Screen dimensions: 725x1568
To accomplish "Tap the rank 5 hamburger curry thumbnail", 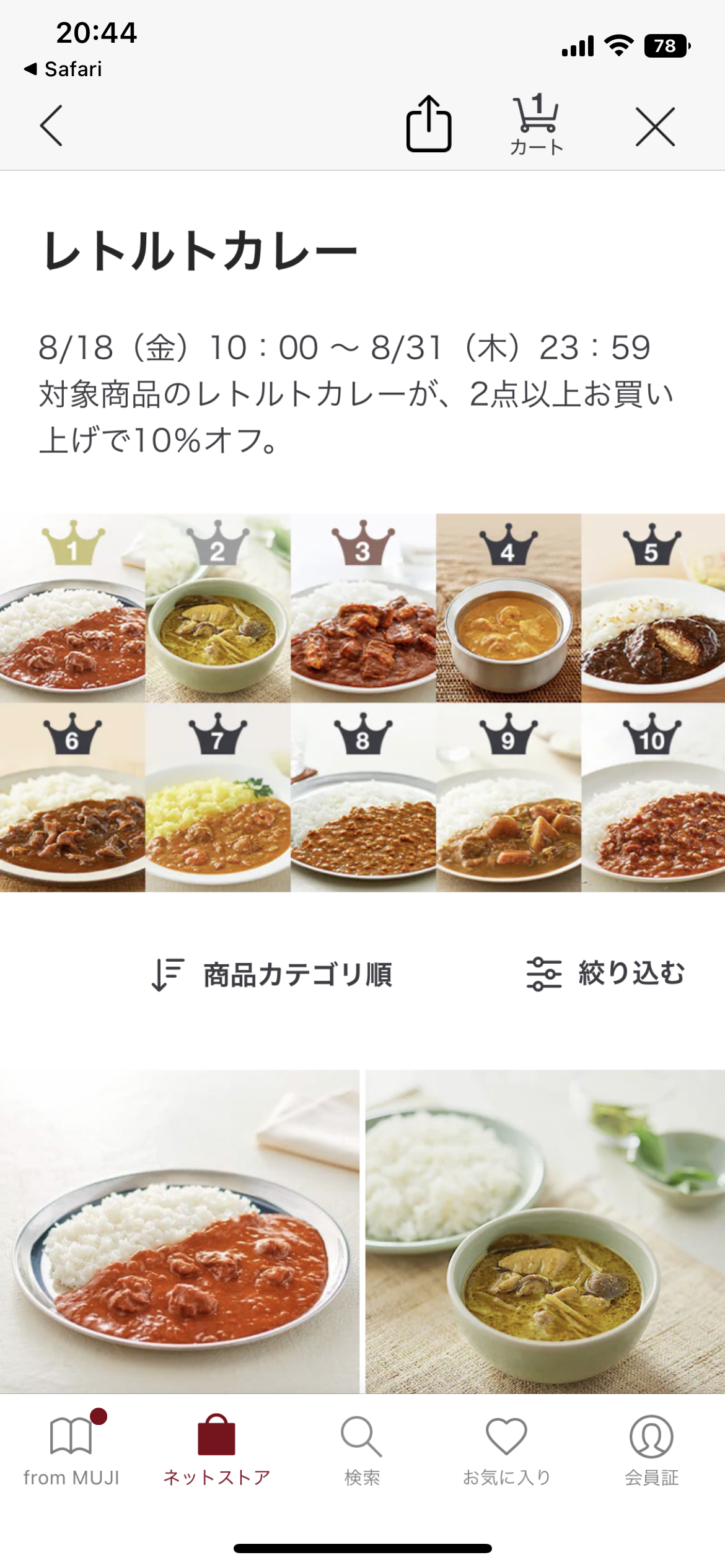I will point(653,608).
